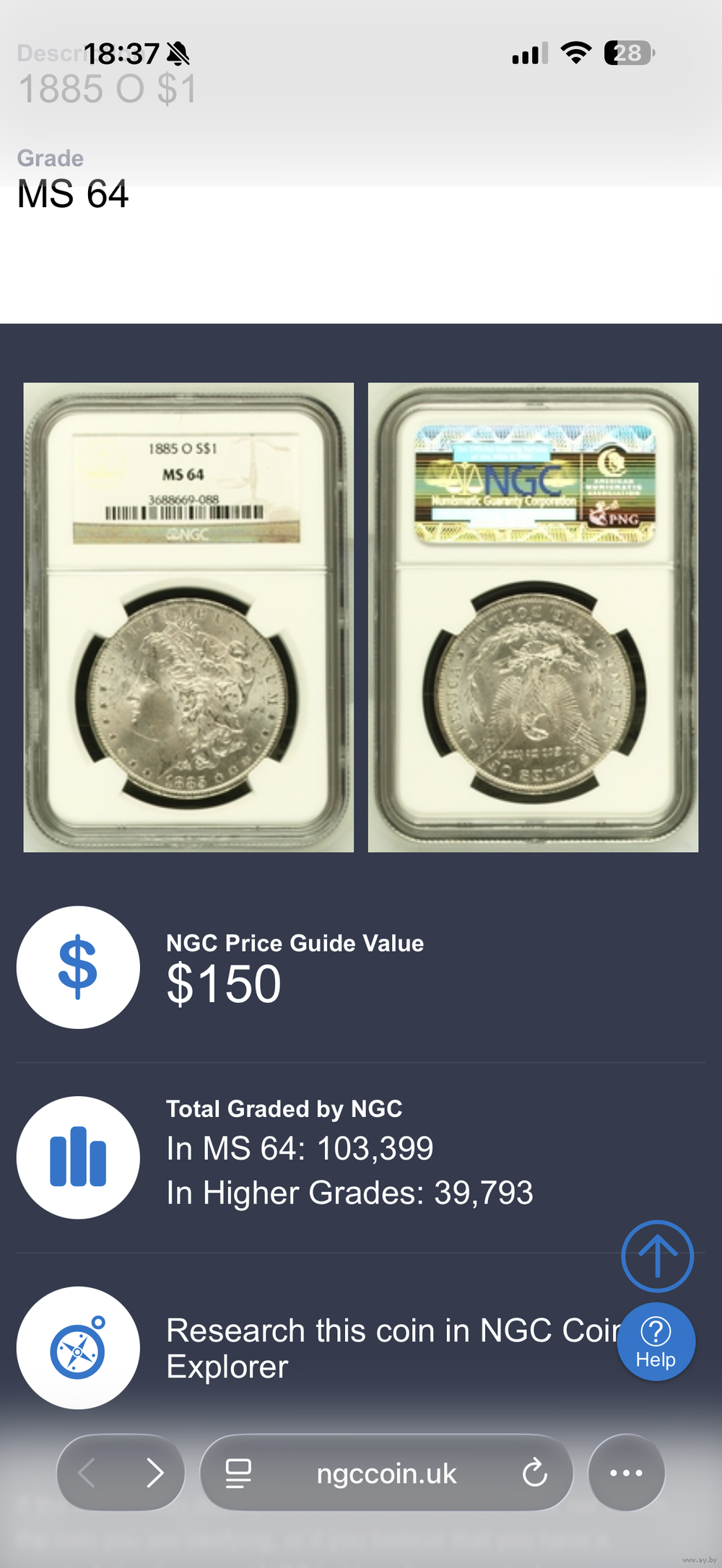This screenshot has height=1568, width=722.
Task: Open the coin obverse slab photo
Action: point(188,617)
